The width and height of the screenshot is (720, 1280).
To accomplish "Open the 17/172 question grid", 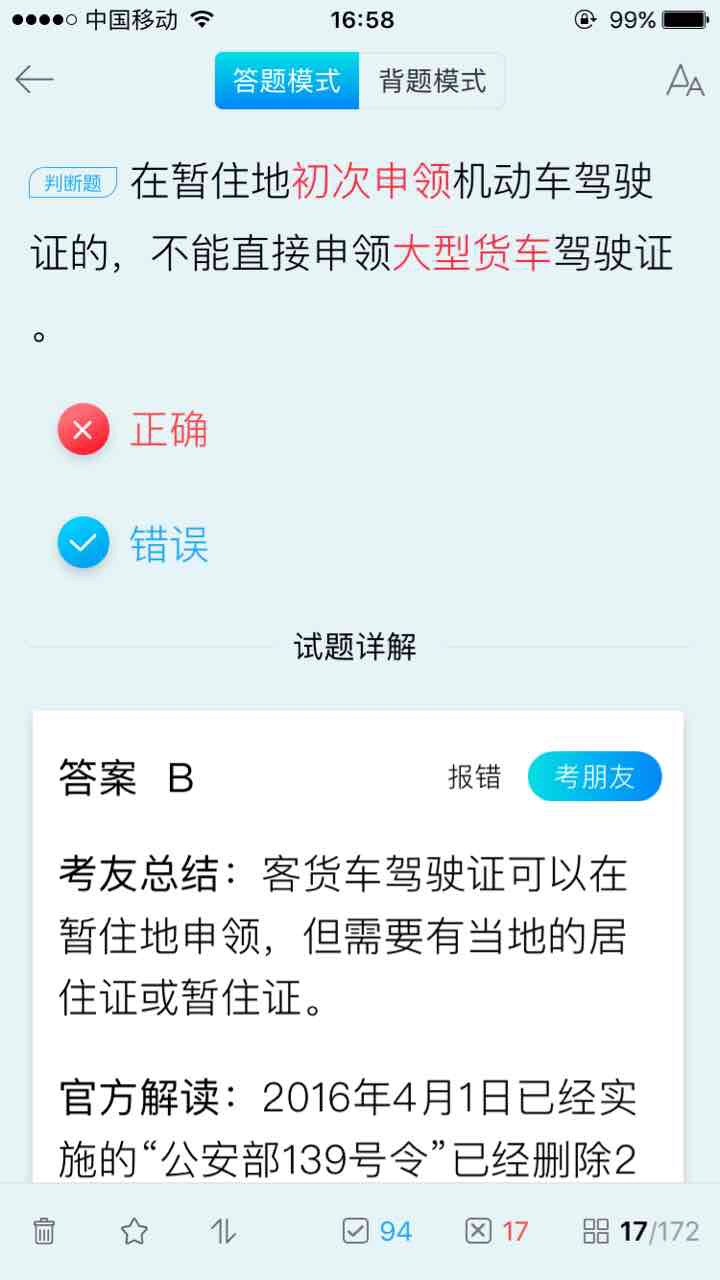I will pos(641,1231).
